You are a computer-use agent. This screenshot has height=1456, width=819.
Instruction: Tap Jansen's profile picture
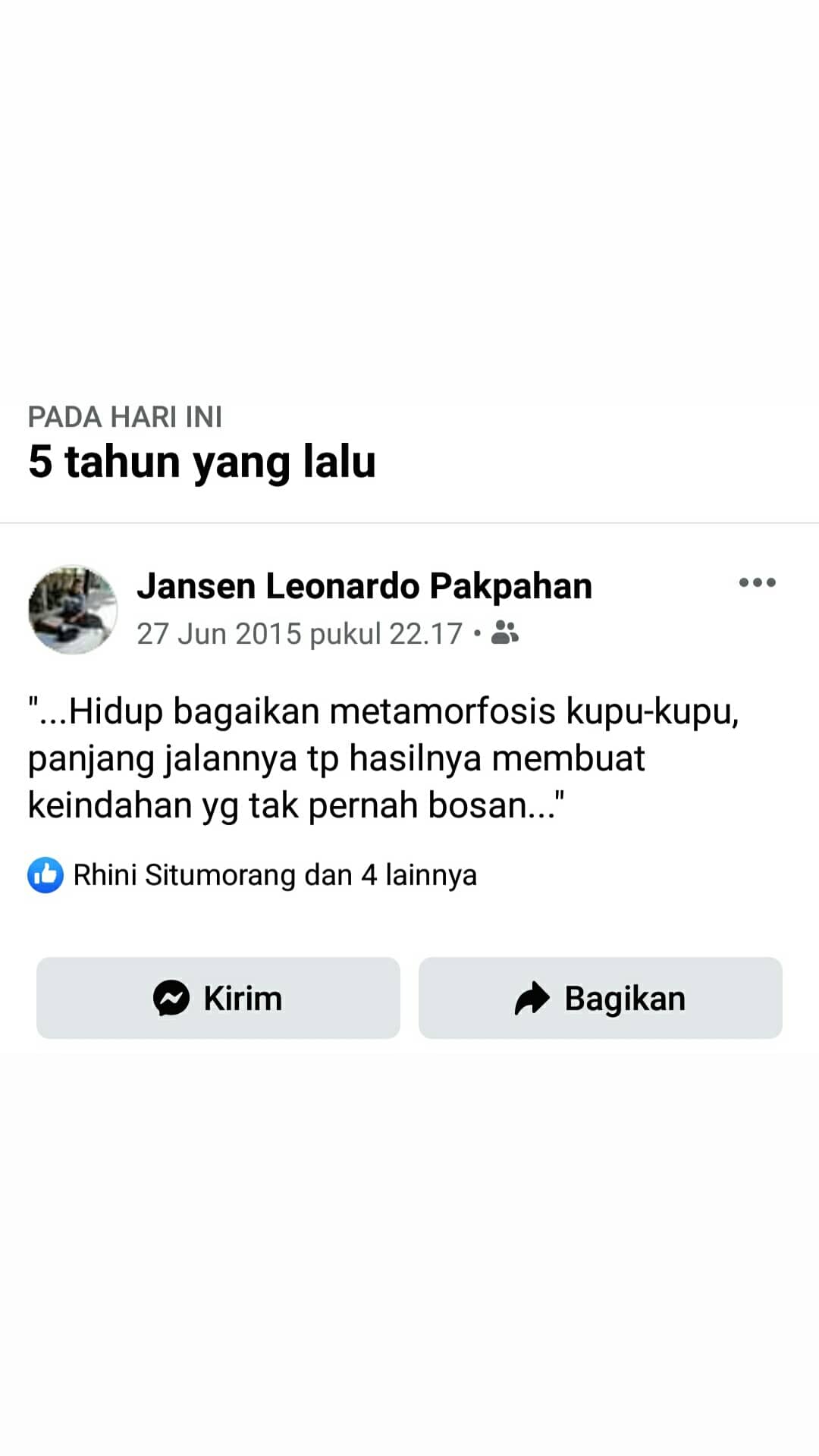pos(73,609)
